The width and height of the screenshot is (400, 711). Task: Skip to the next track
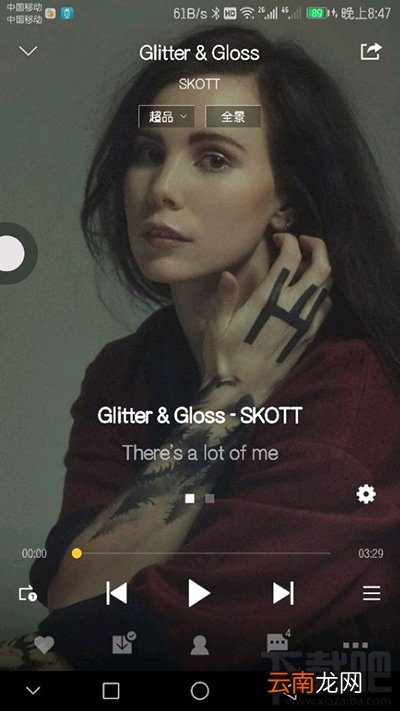click(283, 593)
